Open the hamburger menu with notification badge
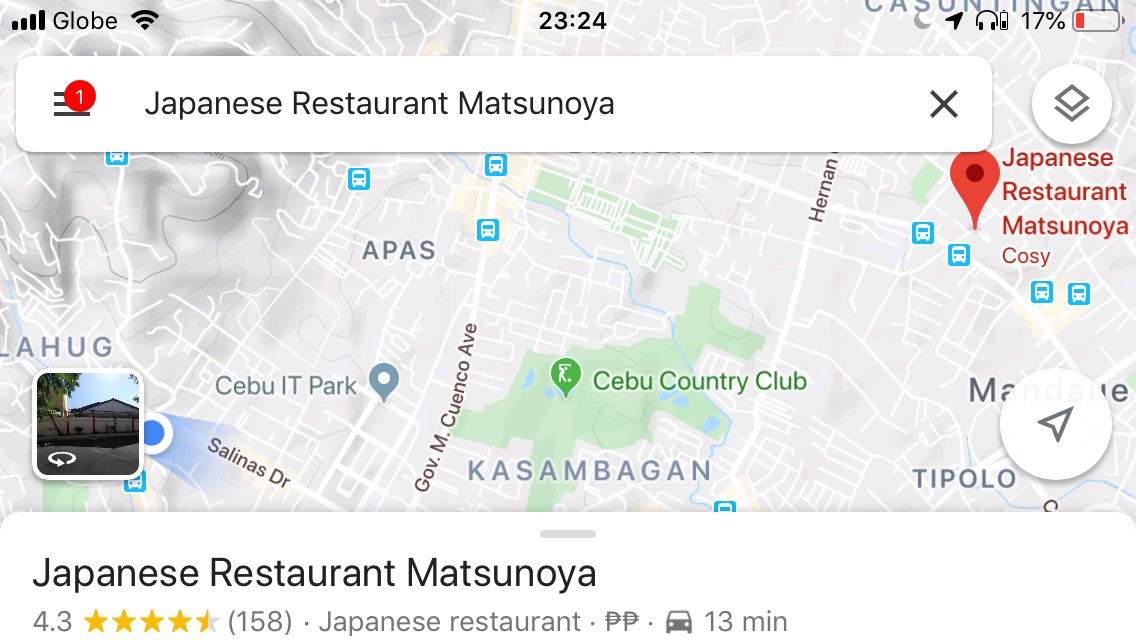The width and height of the screenshot is (1136, 640). point(72,104)
